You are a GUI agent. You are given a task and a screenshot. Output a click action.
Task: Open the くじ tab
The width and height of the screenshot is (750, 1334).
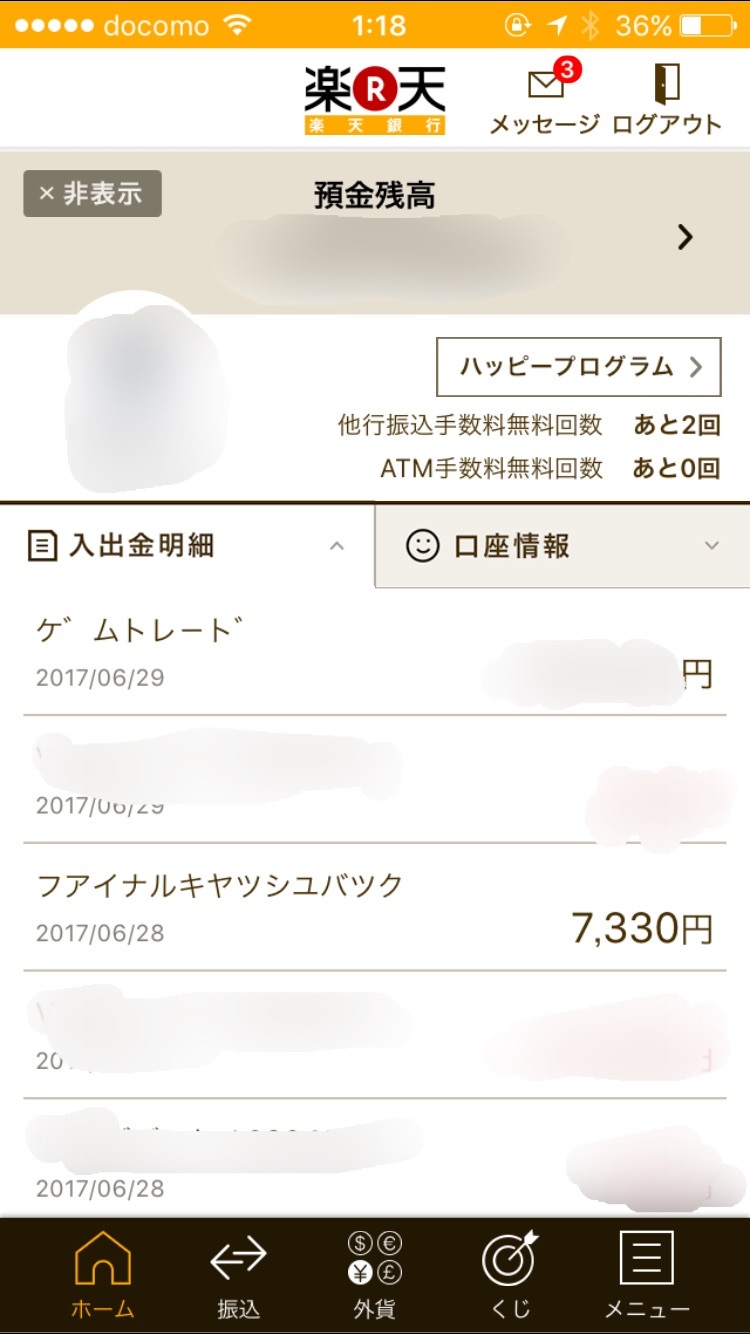point(510,1275)
